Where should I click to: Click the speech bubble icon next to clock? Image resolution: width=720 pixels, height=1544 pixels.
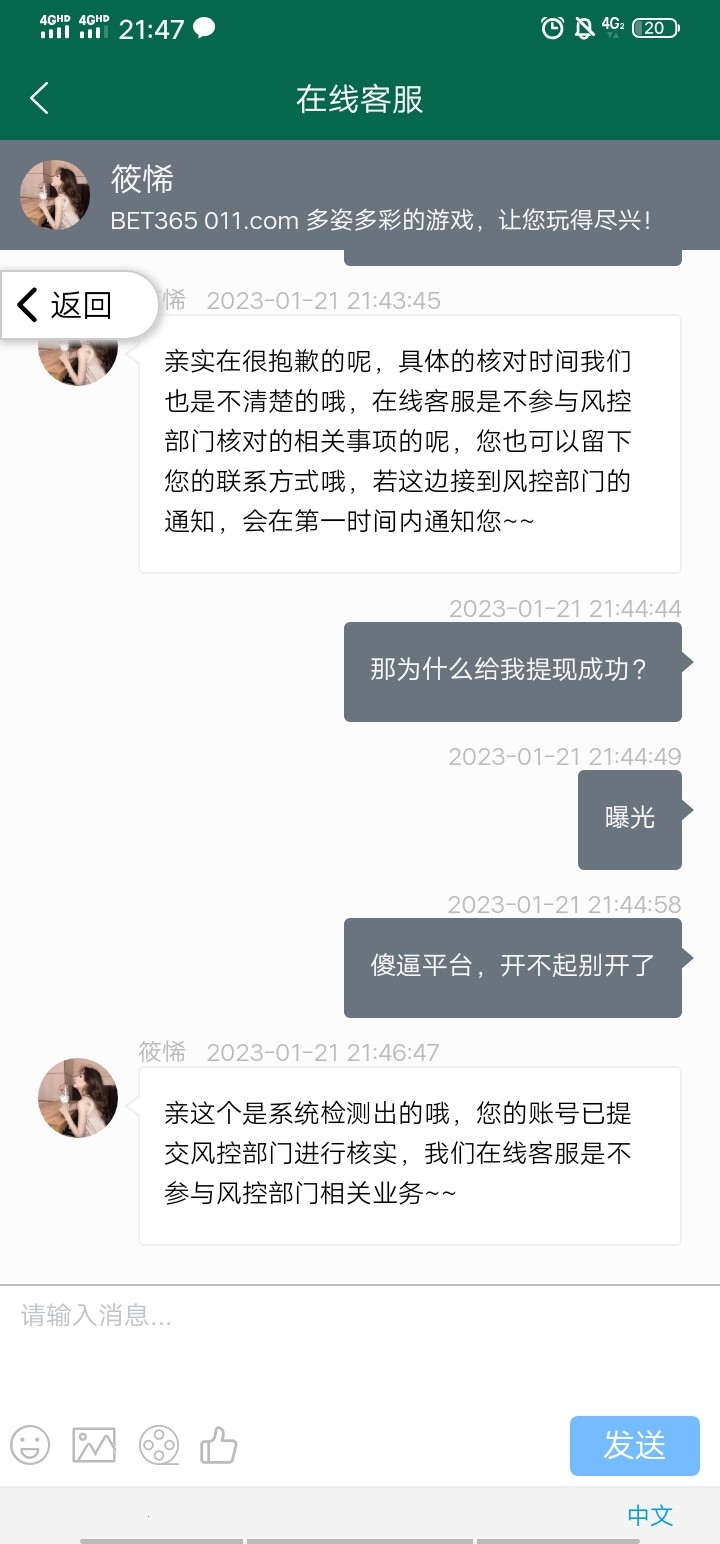pyautogui.click(x=204, y=30)
